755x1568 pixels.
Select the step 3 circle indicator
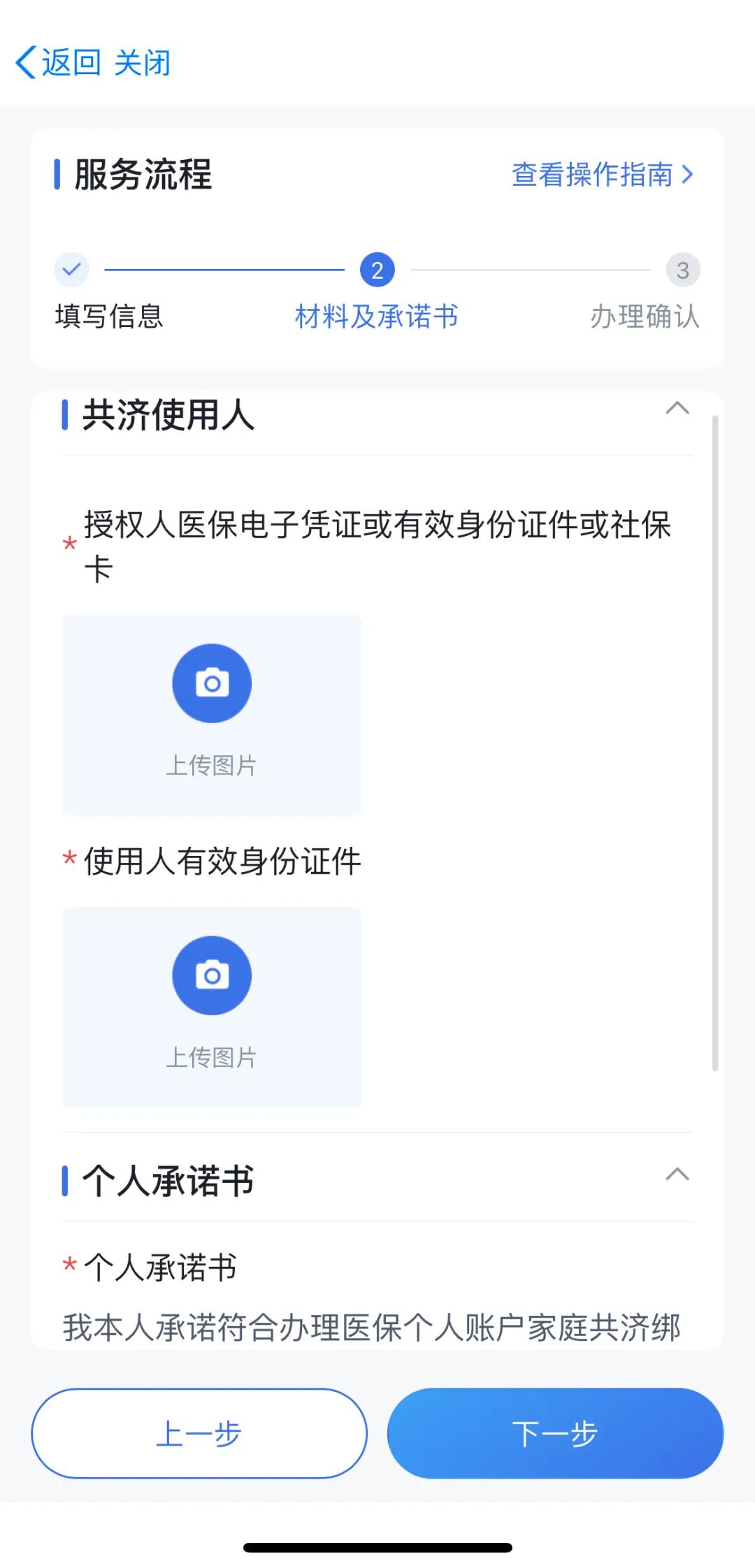[683, 270]
